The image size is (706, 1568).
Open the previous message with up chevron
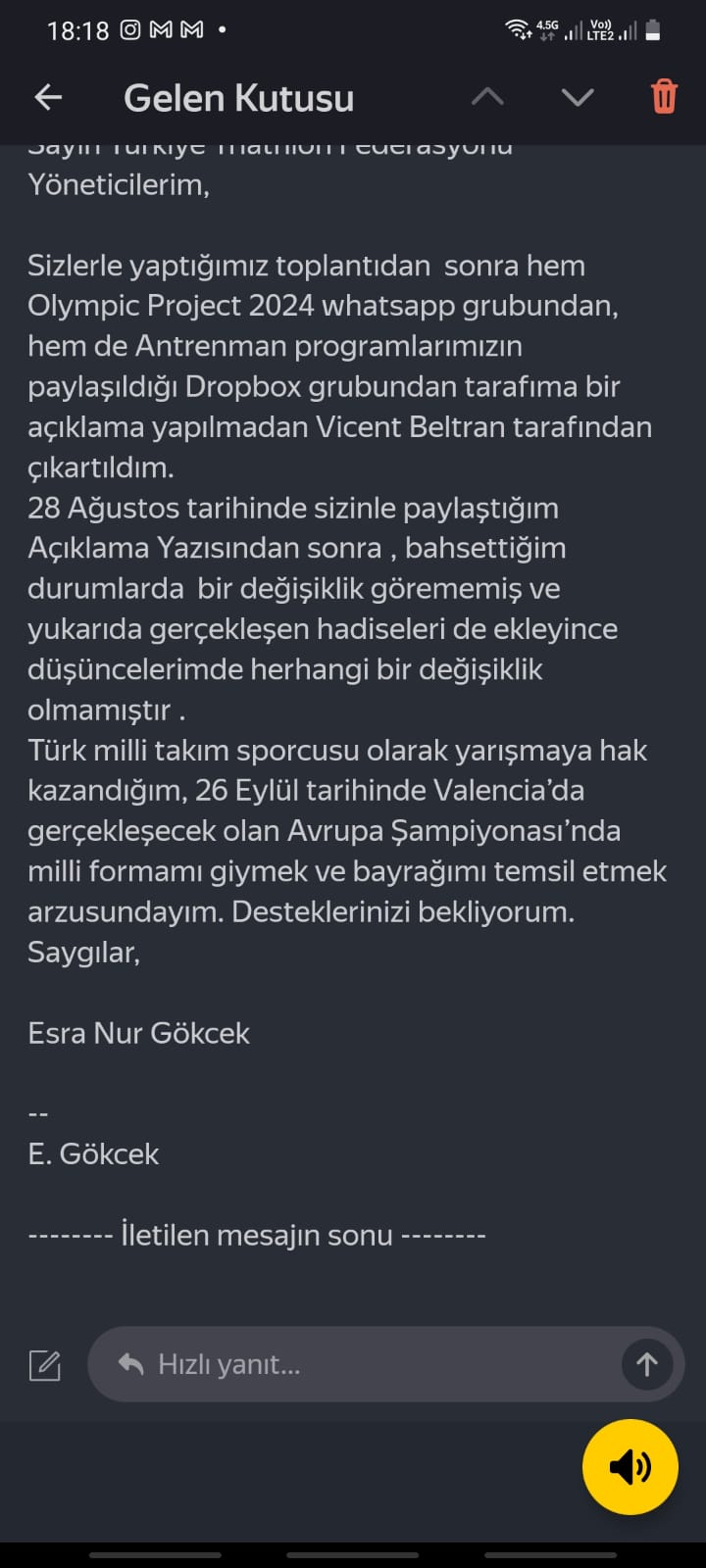coord(487,97)
